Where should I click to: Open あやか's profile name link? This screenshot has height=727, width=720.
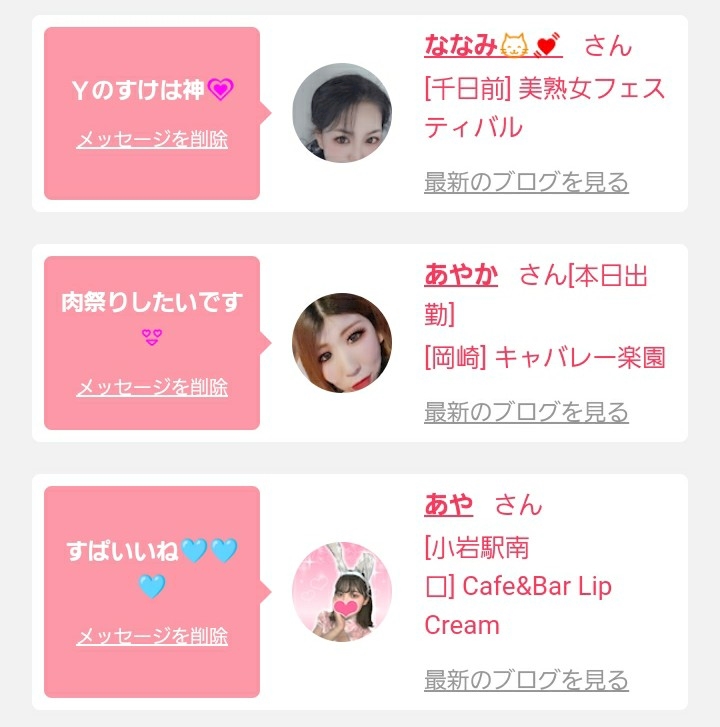tap(461, 275)
